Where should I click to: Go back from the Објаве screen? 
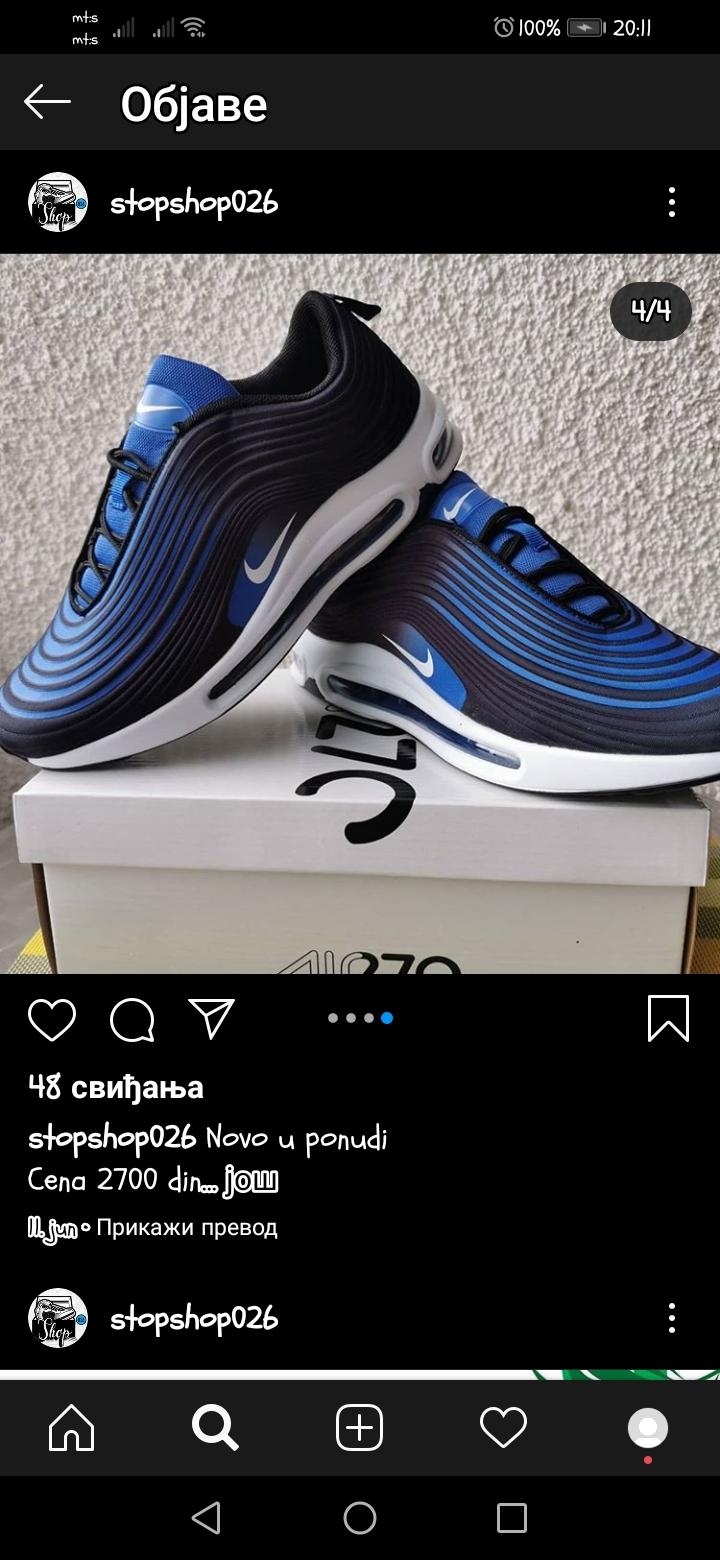click(47, 102)
